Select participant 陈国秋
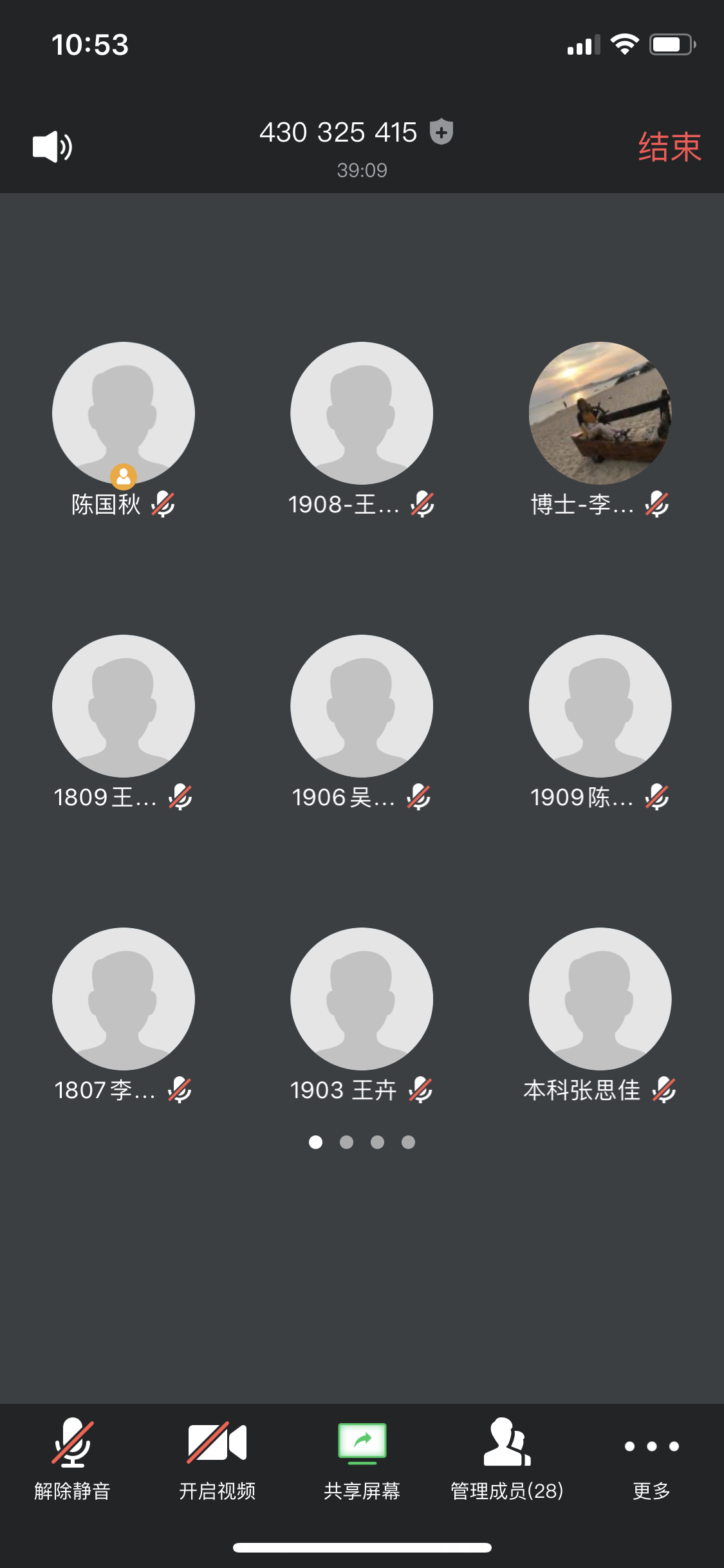The width and height of the screenshot is (724, 1568). [124, 413]
